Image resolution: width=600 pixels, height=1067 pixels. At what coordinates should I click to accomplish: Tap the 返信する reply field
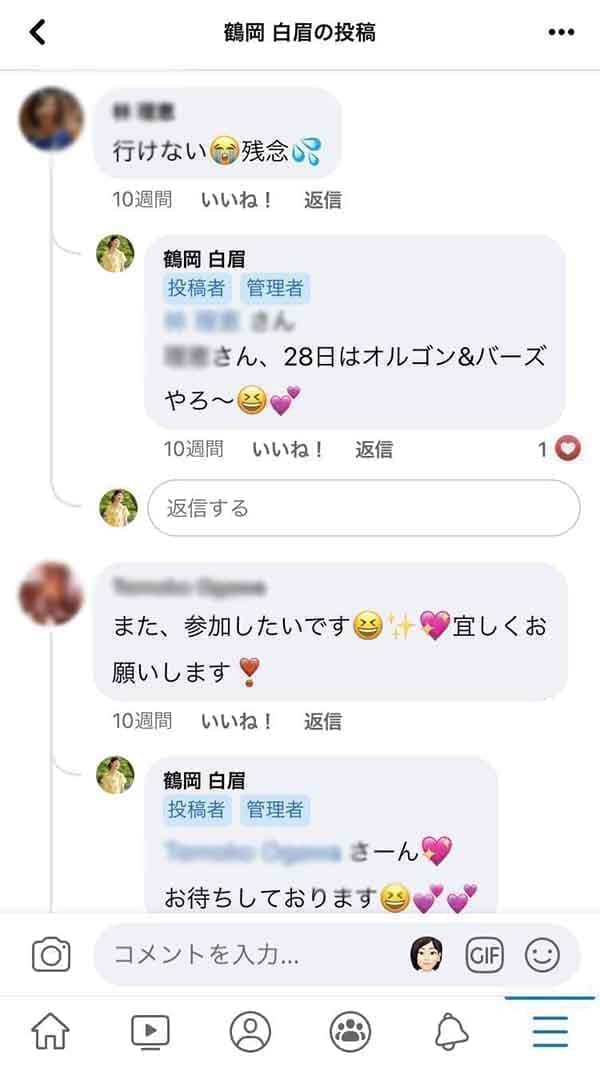click(x=363, y=508)
